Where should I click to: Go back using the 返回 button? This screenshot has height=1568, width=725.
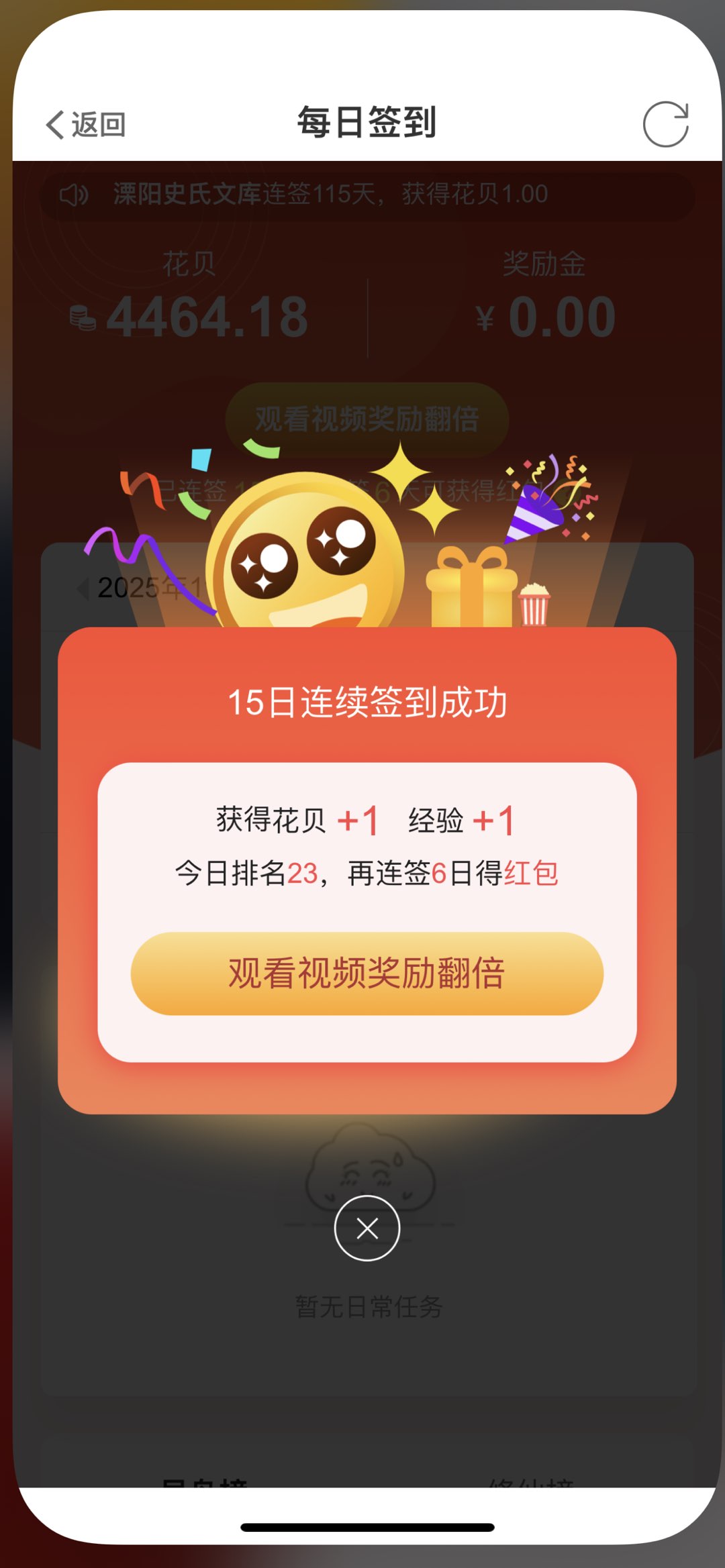point(85,125)
